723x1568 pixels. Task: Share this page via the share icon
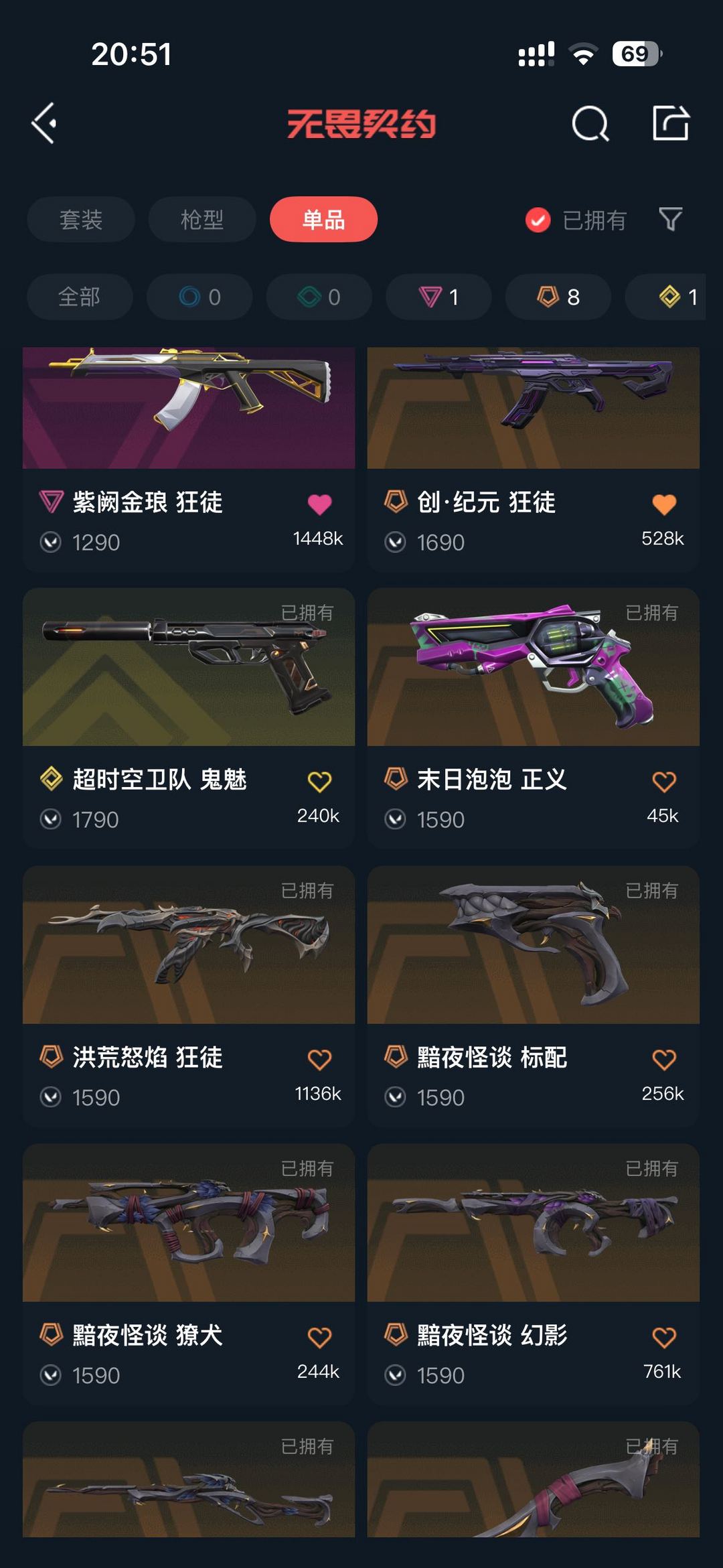pos(670,123)
